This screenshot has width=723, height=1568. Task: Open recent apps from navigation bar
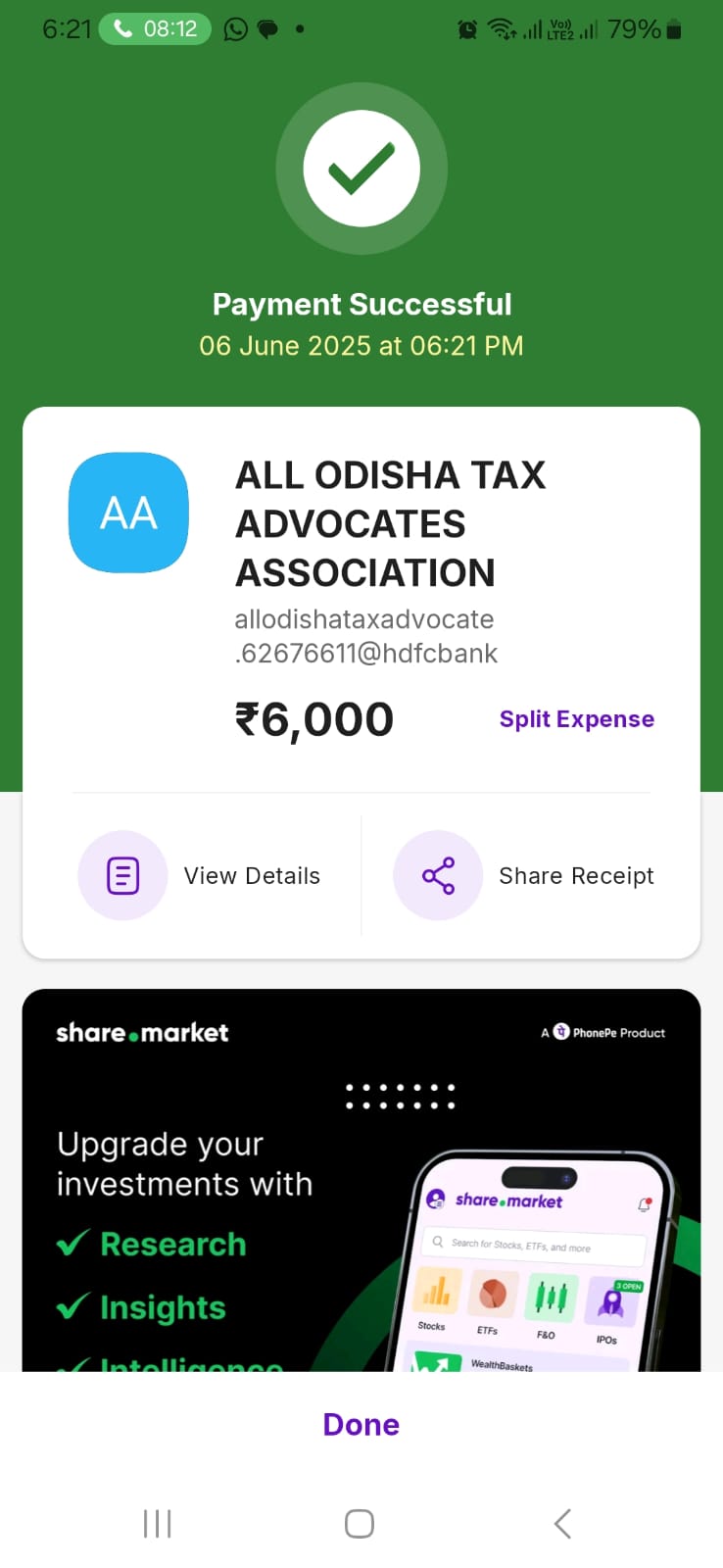[157, 1523]
